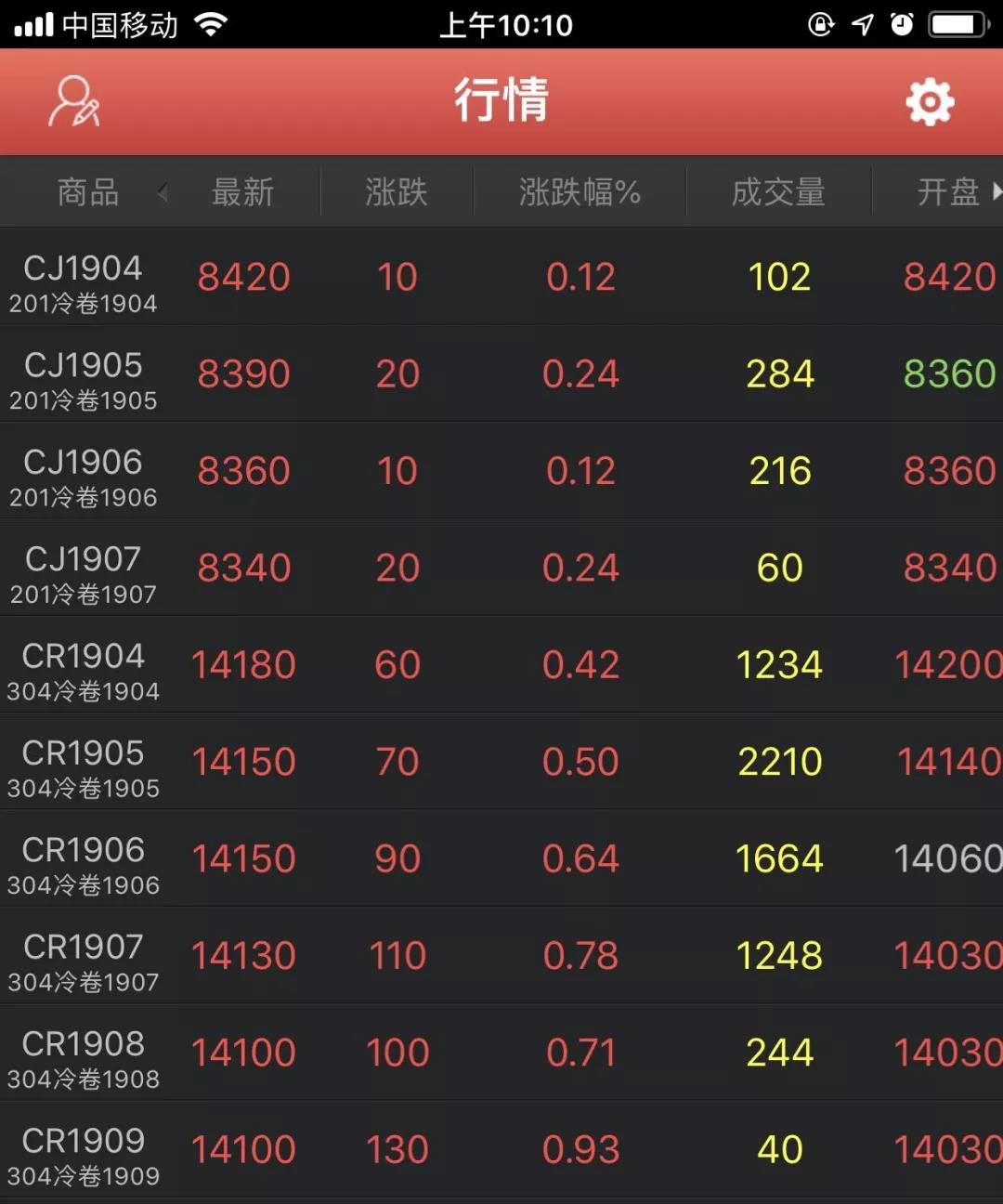1003x1204 pixels.
Task: Click the 商品 header to toggle view
Action: (88, 192)
